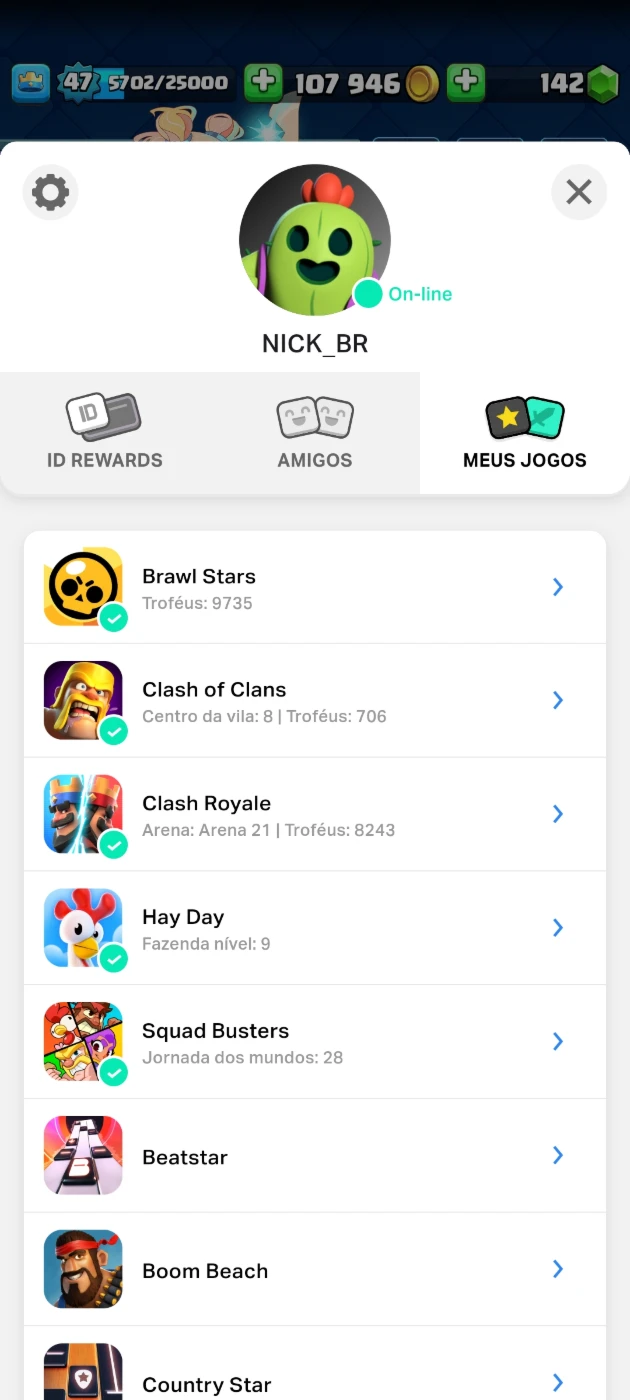Open the Country Star row
Image resolution: width=630 pixels, height=1400 pixels.
(315, 1364)
